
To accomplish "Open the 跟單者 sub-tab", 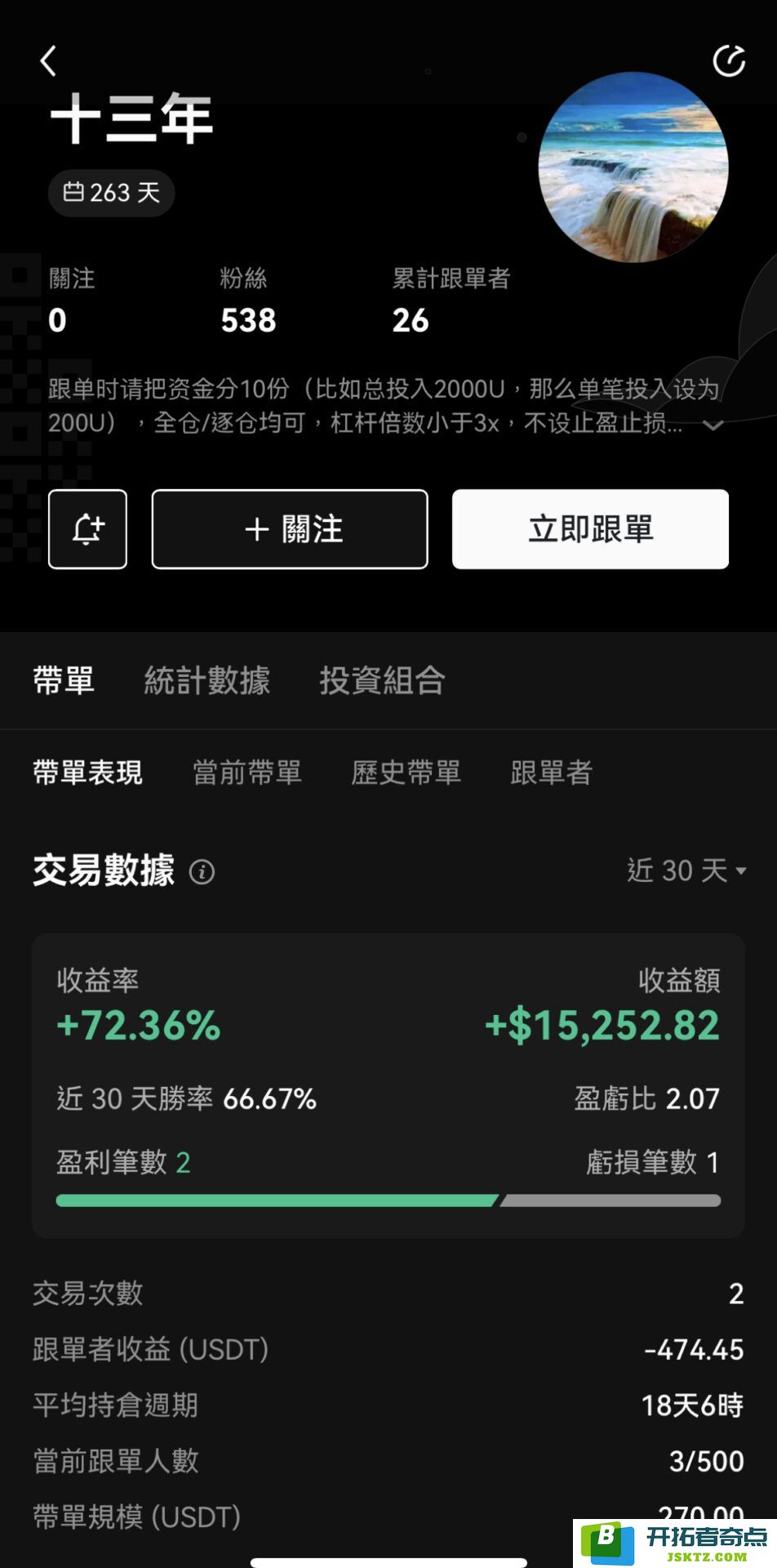I will pos(551,773).
